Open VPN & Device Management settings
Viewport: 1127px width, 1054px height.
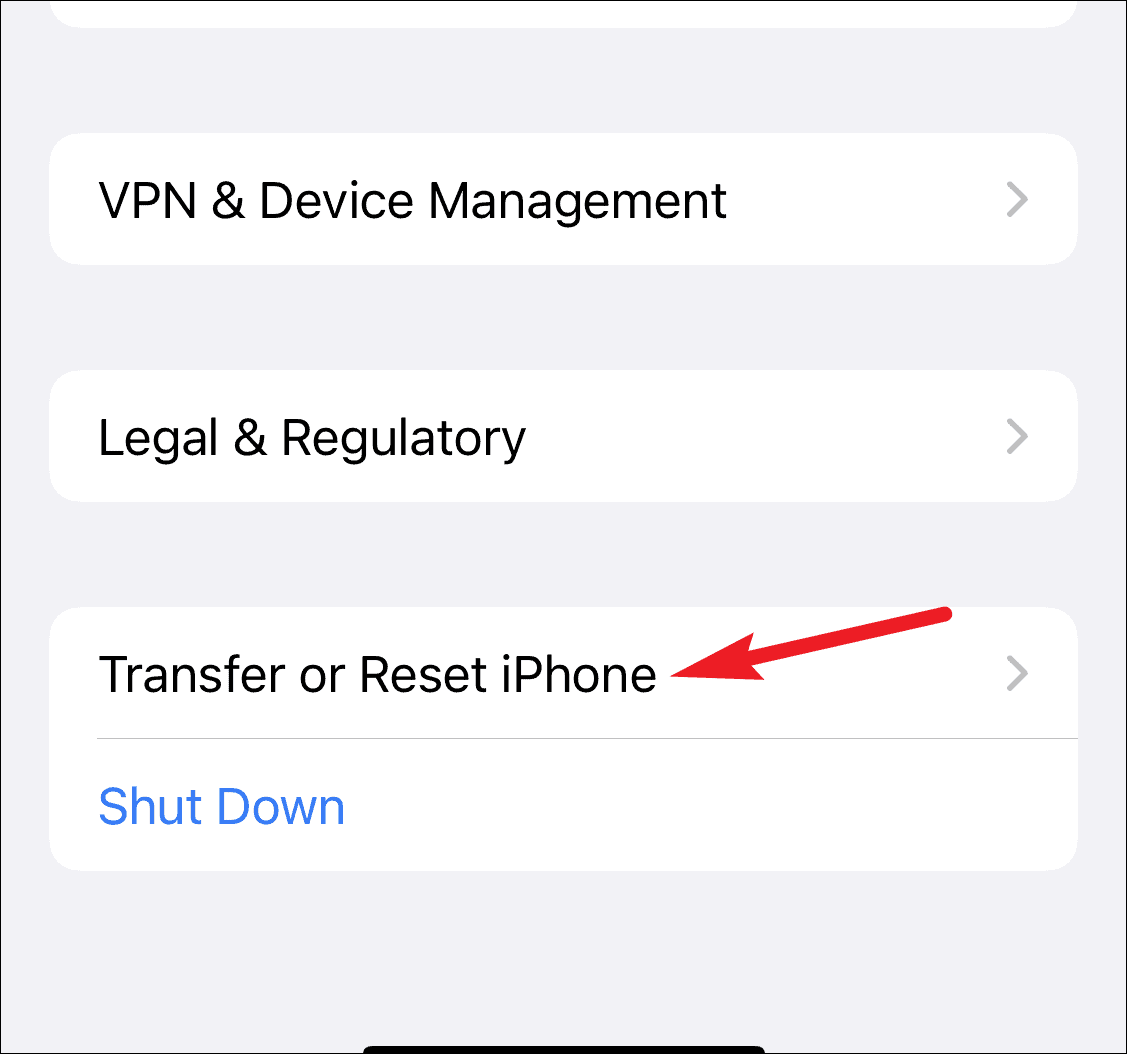pyautogui.click(x=412, y=200)
